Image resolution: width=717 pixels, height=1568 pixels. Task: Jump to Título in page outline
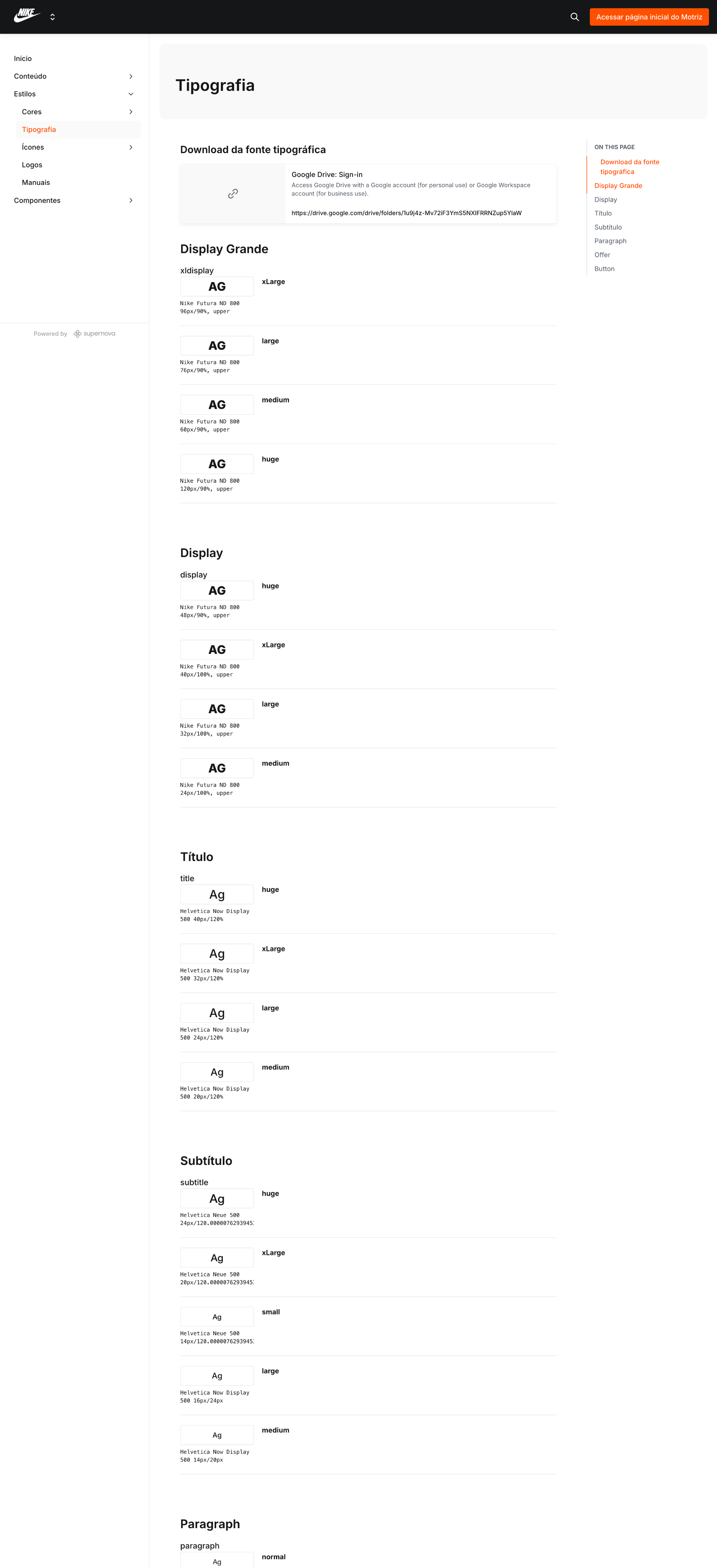coord(603,213)
